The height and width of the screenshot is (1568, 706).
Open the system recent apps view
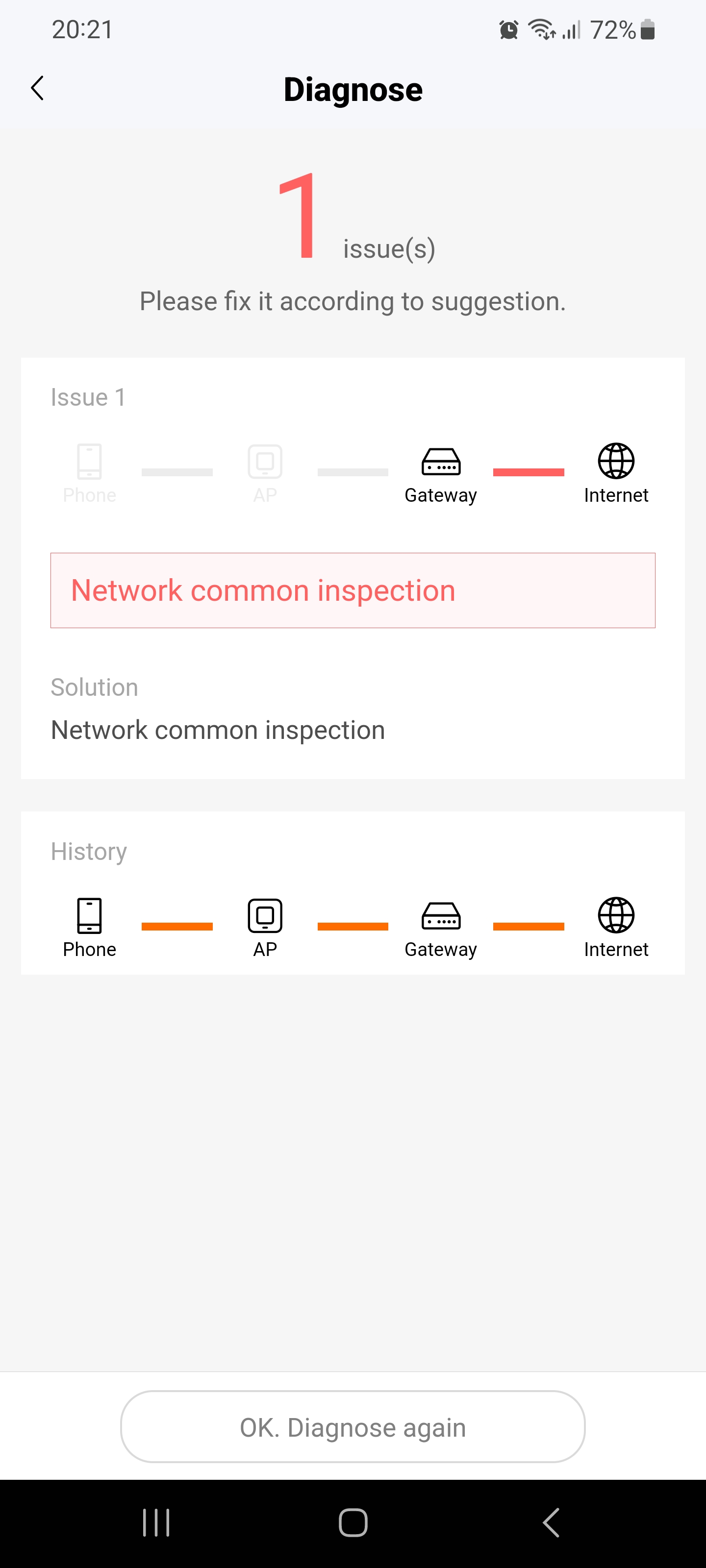[156, 1523]
